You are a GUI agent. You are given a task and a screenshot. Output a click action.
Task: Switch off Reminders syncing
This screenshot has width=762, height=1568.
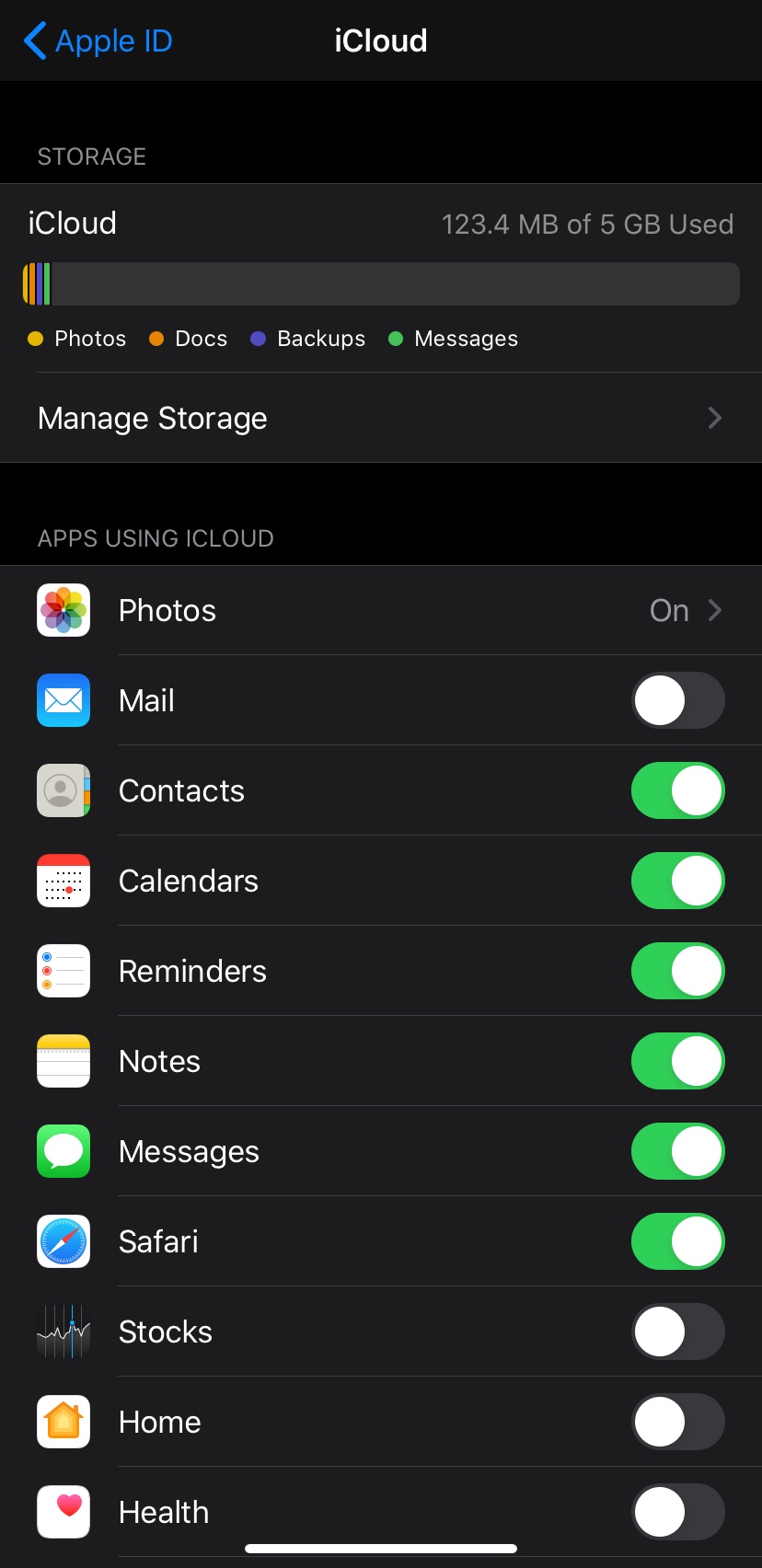(x=677, y=972)
